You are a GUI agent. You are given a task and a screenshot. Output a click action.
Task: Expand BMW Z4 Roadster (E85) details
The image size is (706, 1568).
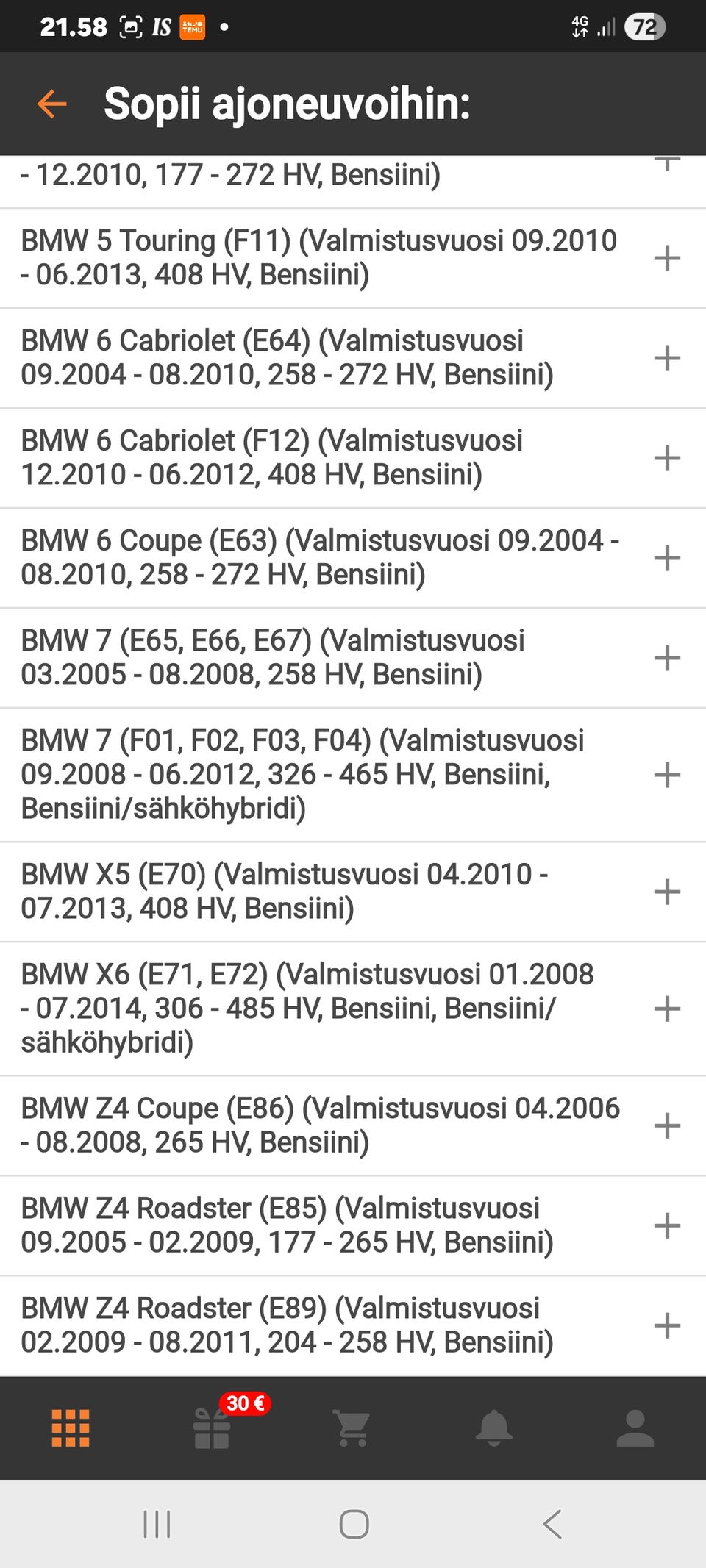pyautogui.click(x=666, y=1225)
